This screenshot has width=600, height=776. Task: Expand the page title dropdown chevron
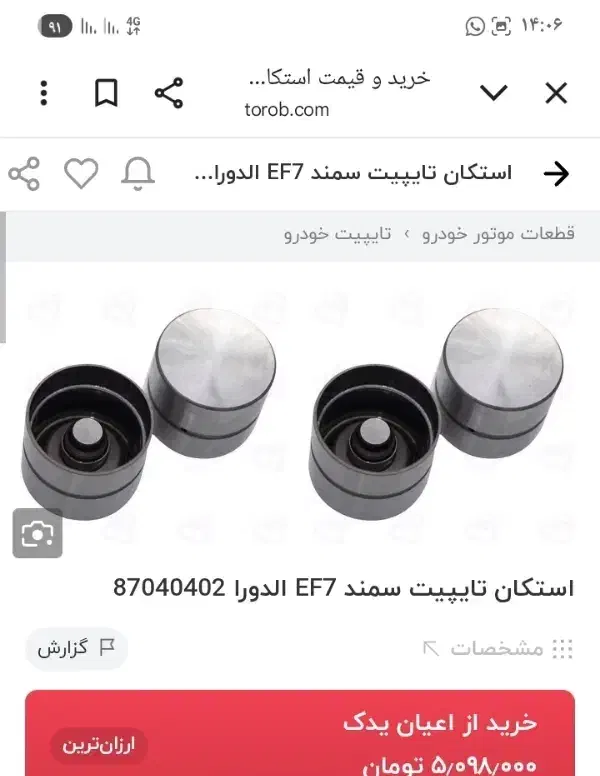494,94
